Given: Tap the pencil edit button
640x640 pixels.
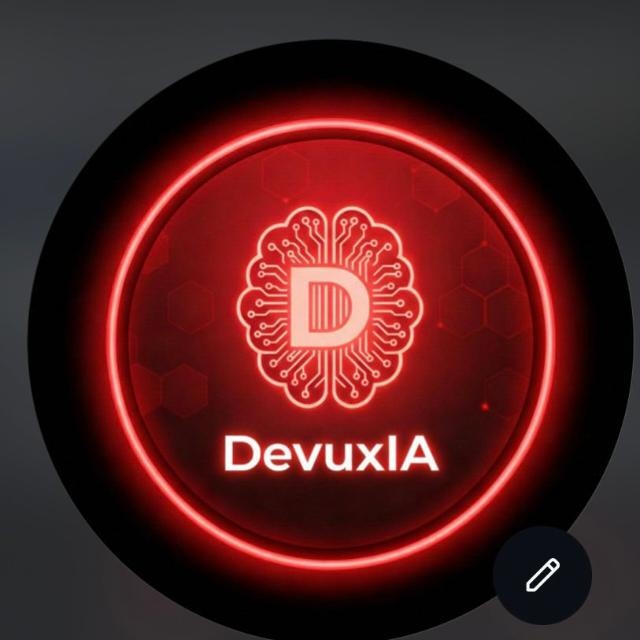Looking at the screenshot, I should pyautogui.click(x=542, y=575).
